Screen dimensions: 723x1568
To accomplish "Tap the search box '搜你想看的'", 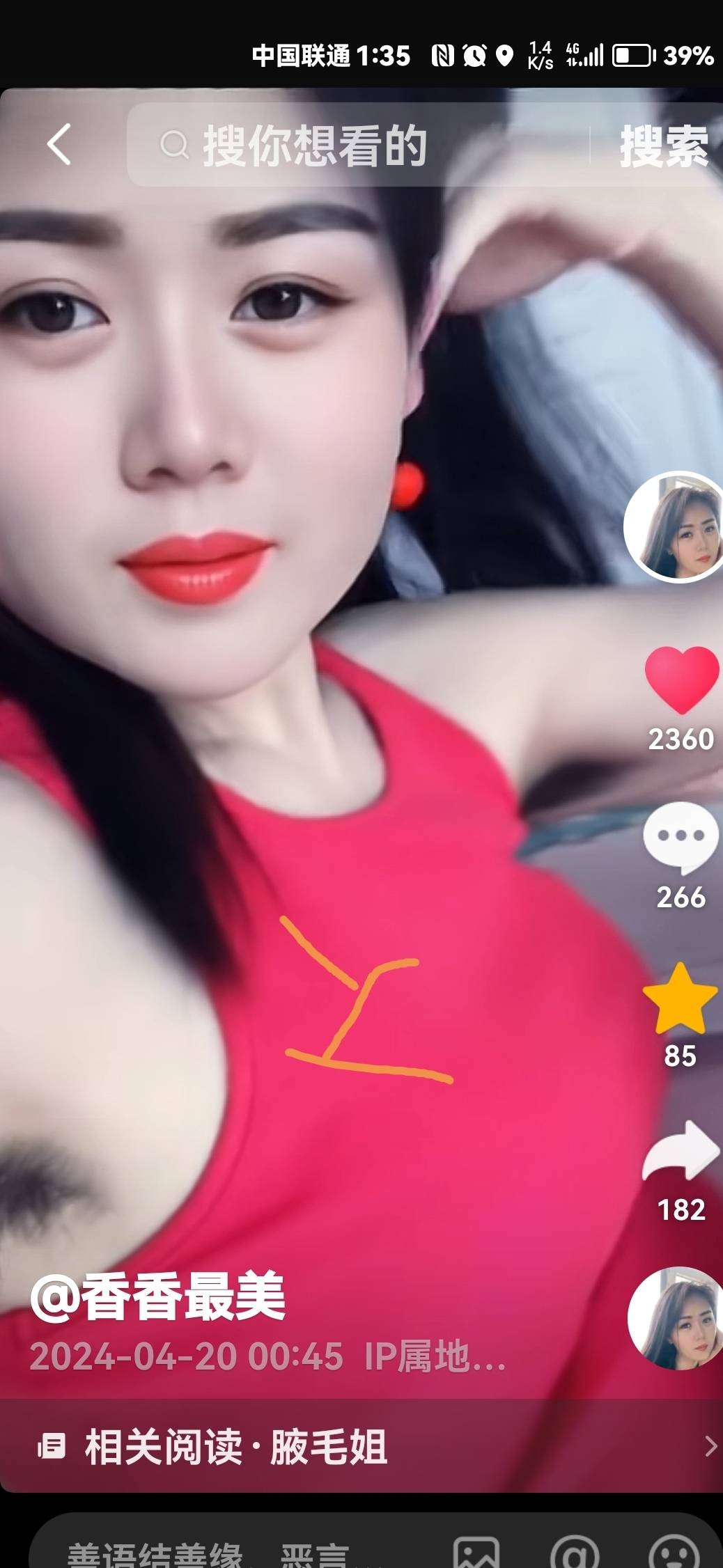I will coord(348,146).
